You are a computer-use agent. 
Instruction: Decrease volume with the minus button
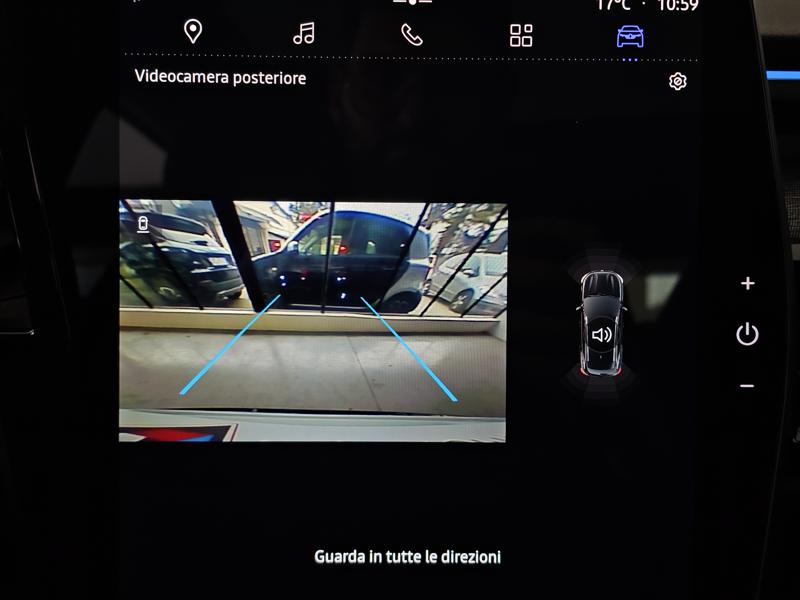pyautogui.click(x=747, y=386)
